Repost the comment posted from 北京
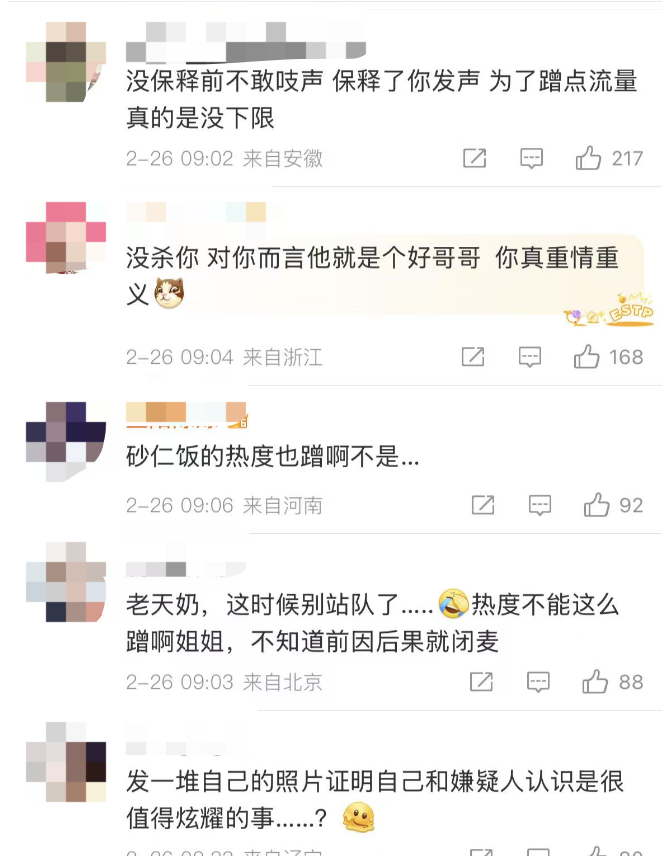The image size is (662, 856). tap(481, 682)
